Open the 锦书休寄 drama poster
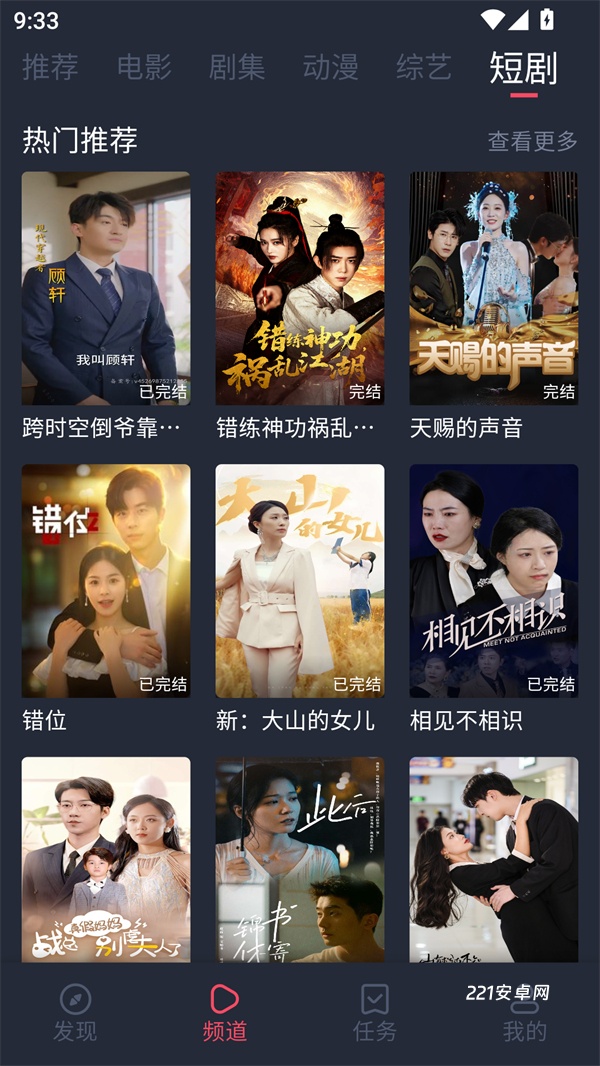Screen dimensions: 600x1066 click(300, 860)
